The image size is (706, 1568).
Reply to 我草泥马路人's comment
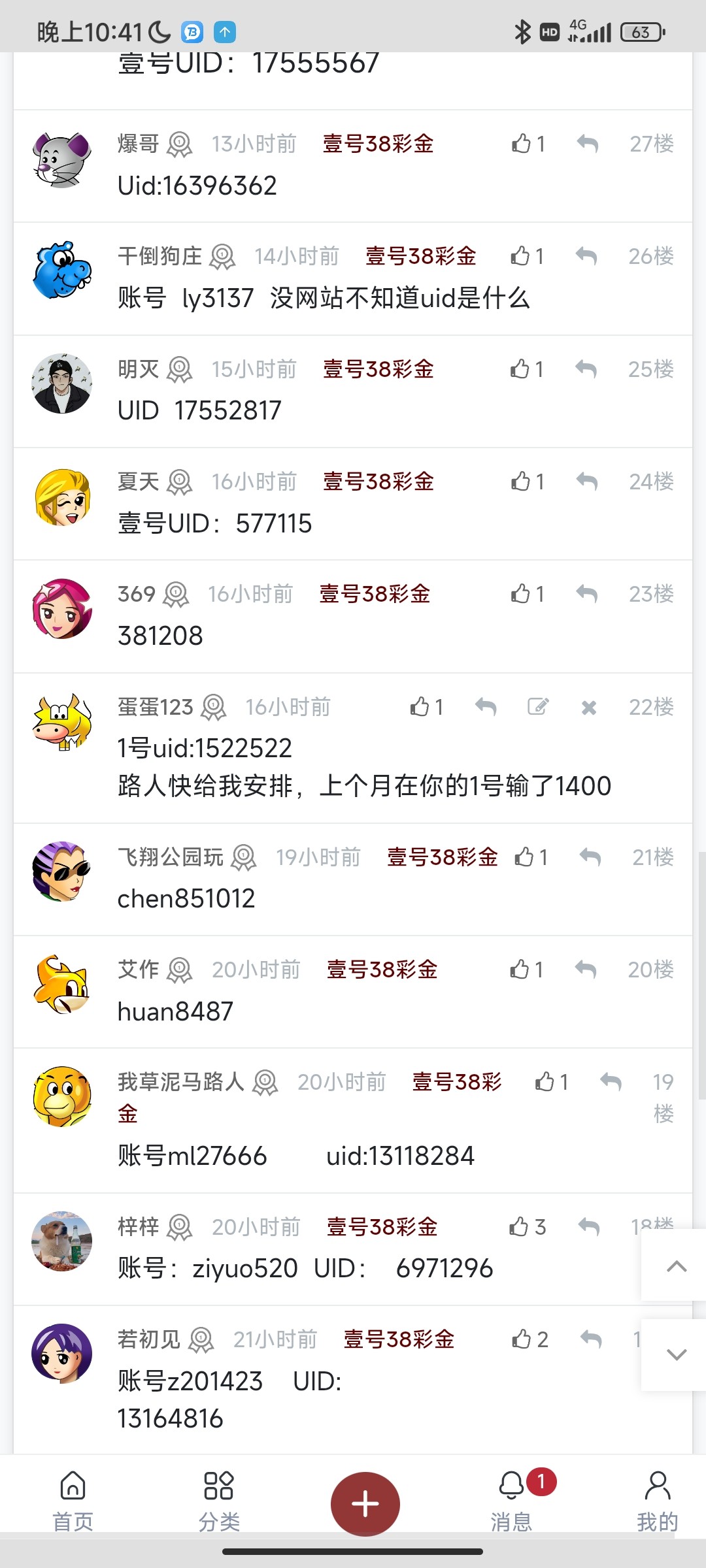click(x=611, y=1082)
